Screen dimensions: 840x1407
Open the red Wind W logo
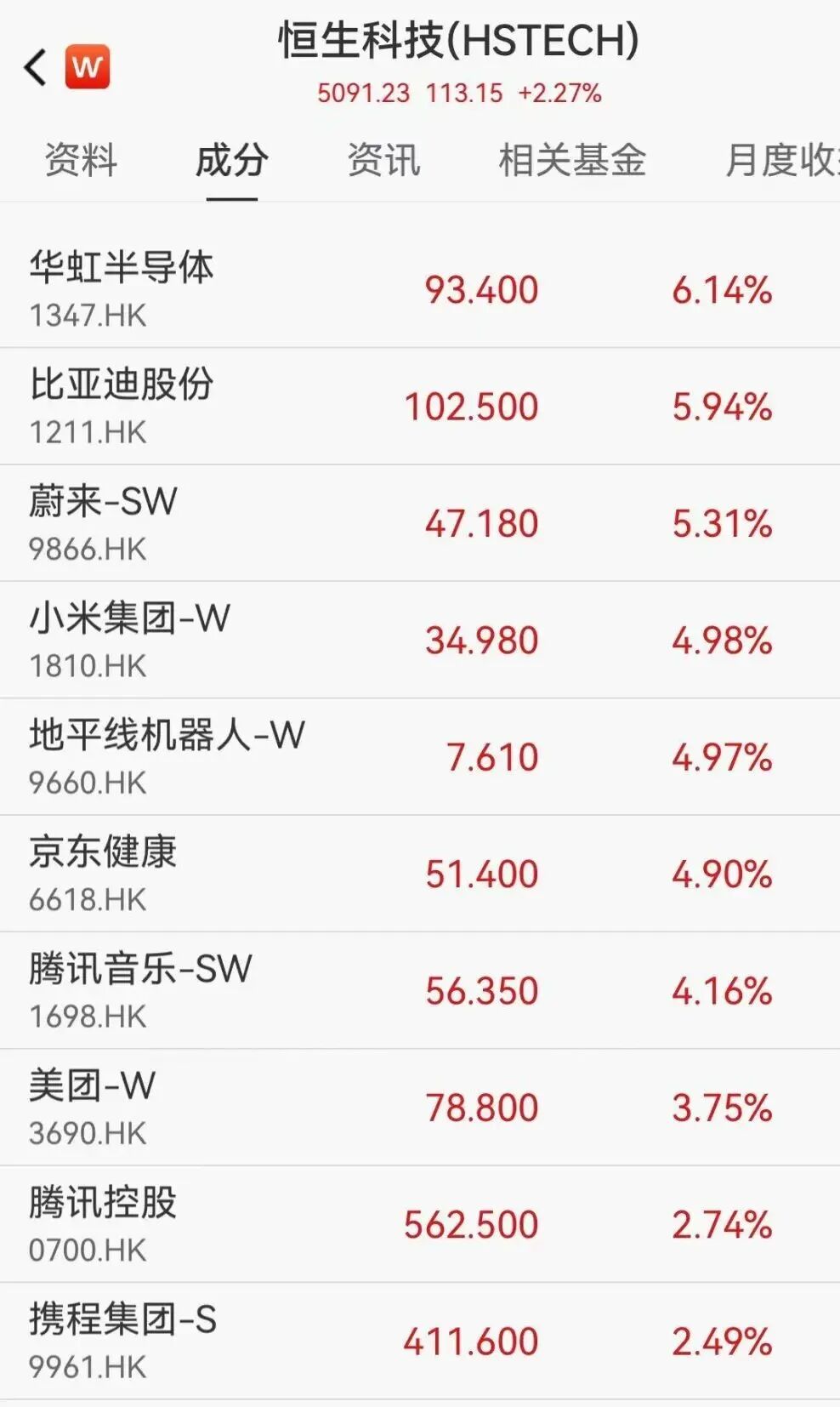pyautogui.click(x=88, y=67)
